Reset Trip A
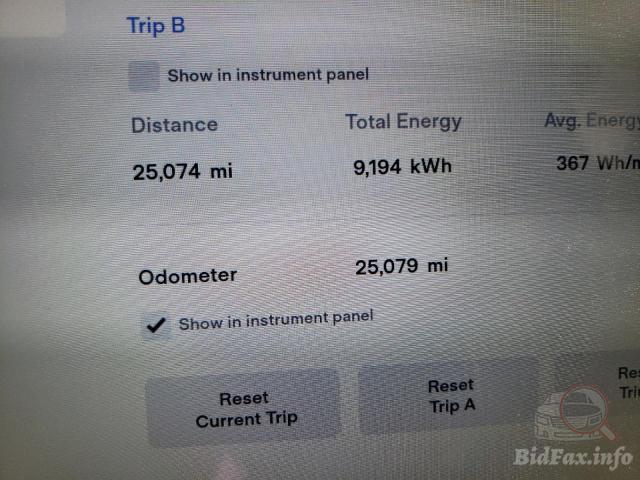This screenshot has height=480, width=640. point(449,396)
